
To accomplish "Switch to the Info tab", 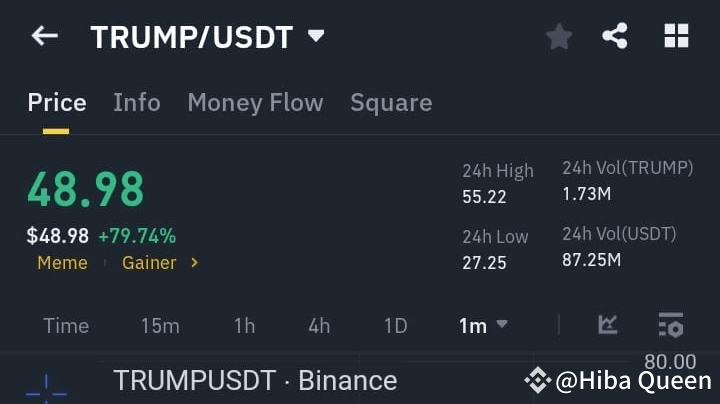I will click(x=137, y=102).
